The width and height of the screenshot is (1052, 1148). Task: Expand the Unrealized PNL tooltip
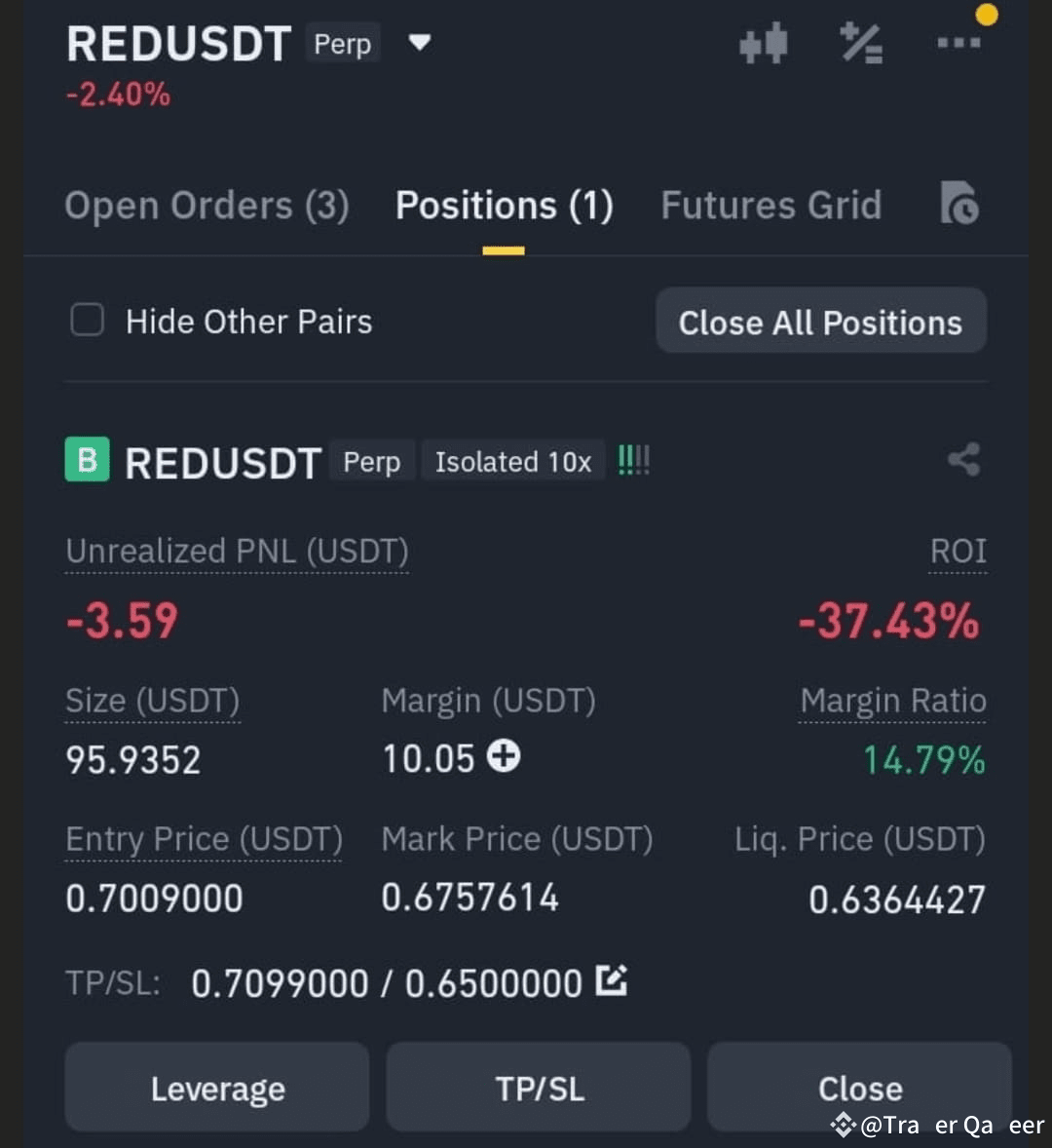pos(237,551)
